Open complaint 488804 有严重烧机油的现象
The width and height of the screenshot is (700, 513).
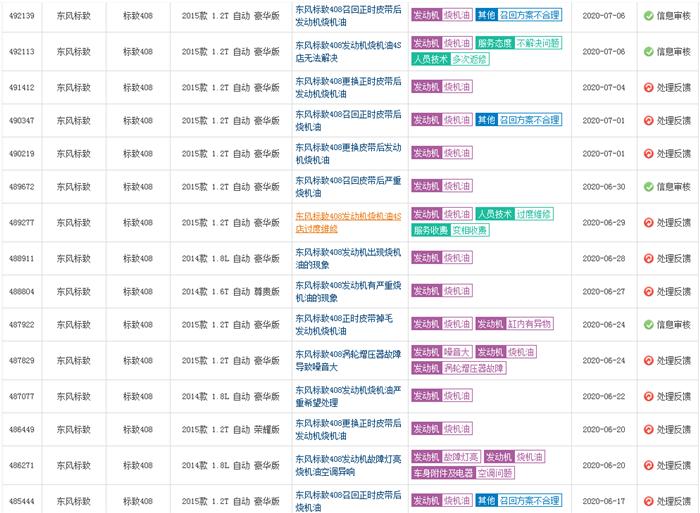(x=348, y=291)
